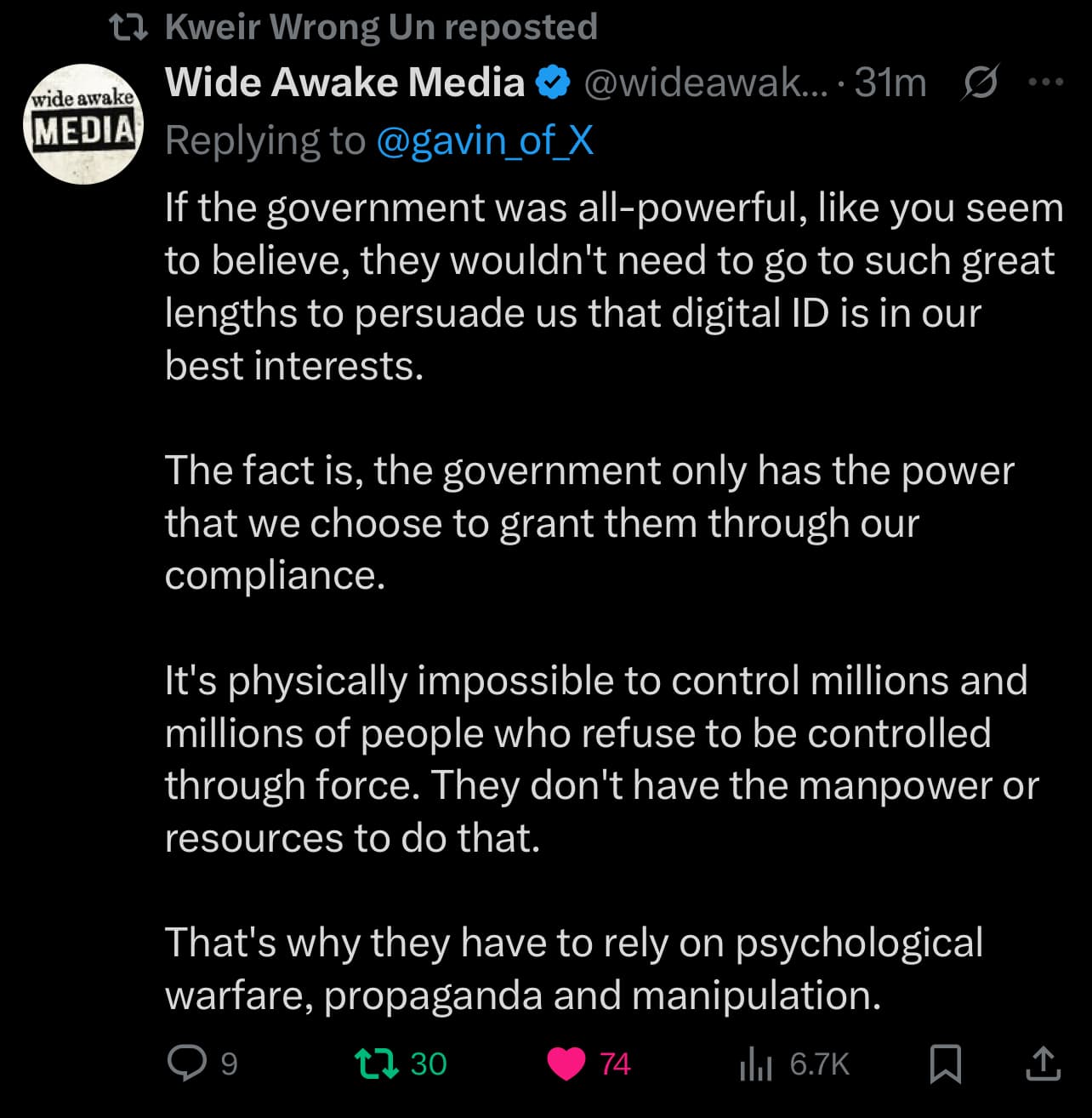Open Wide Awake Media's profile picture

click(82, 124)
